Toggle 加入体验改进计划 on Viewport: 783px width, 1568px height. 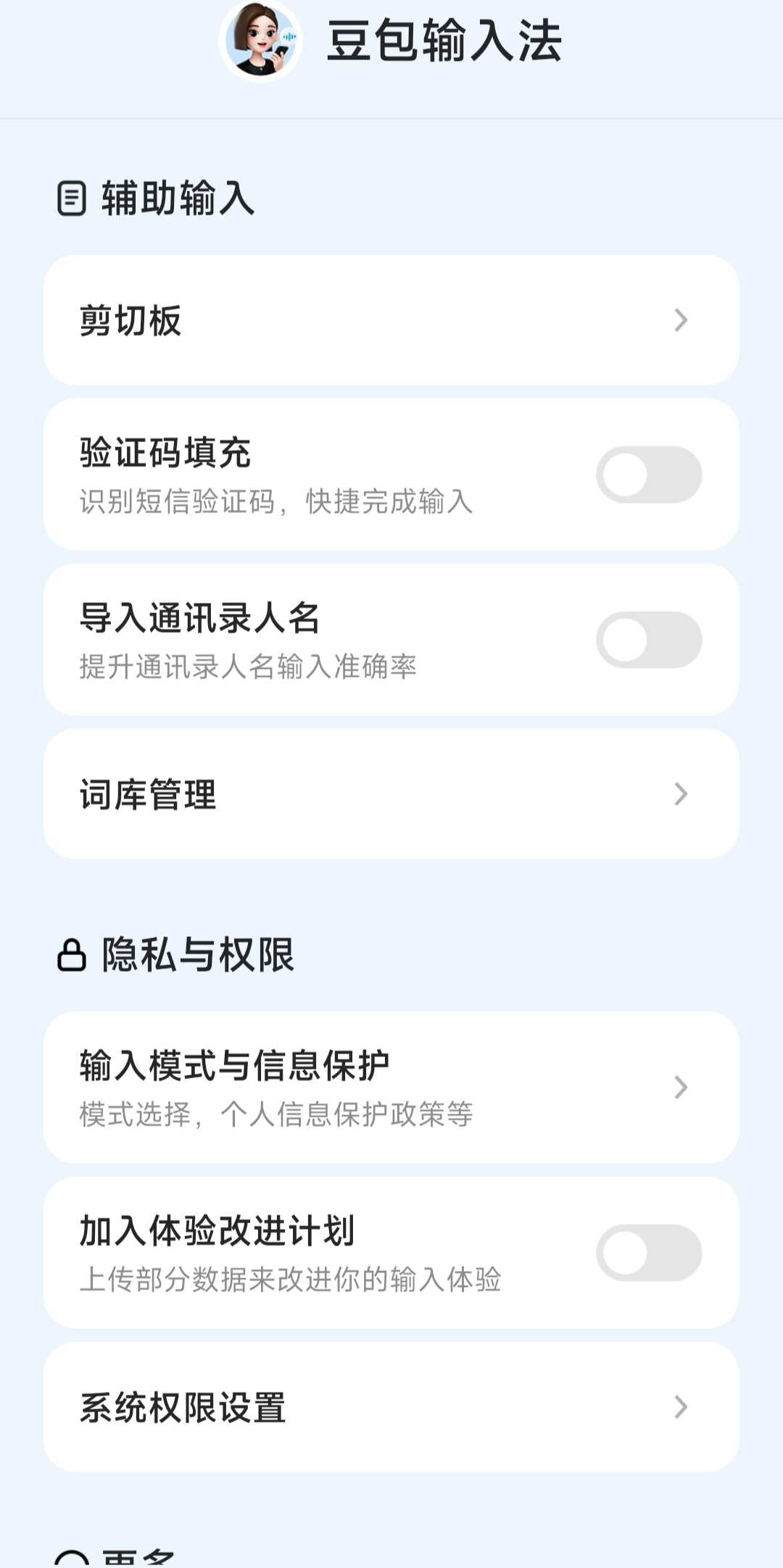tap(648, 1253)
